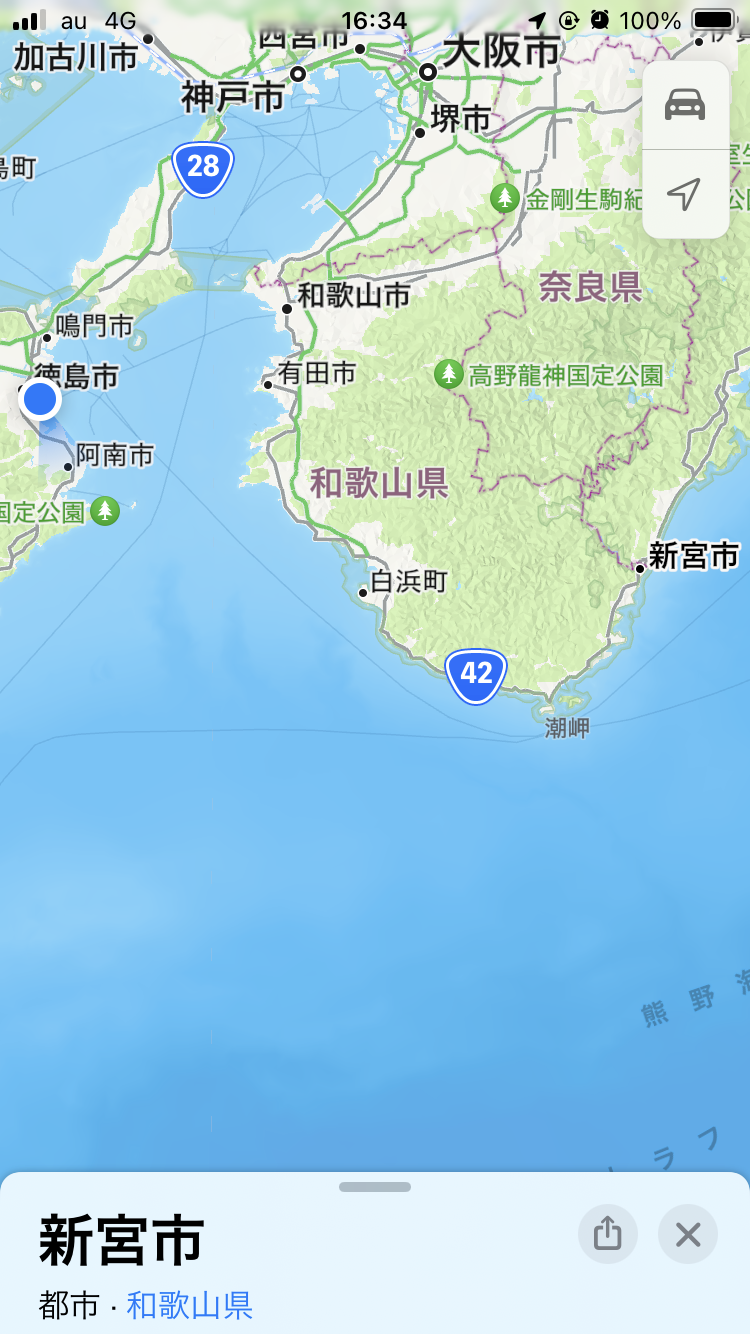Tap Route 28 shield on Awaji Island

coord(203,168)
